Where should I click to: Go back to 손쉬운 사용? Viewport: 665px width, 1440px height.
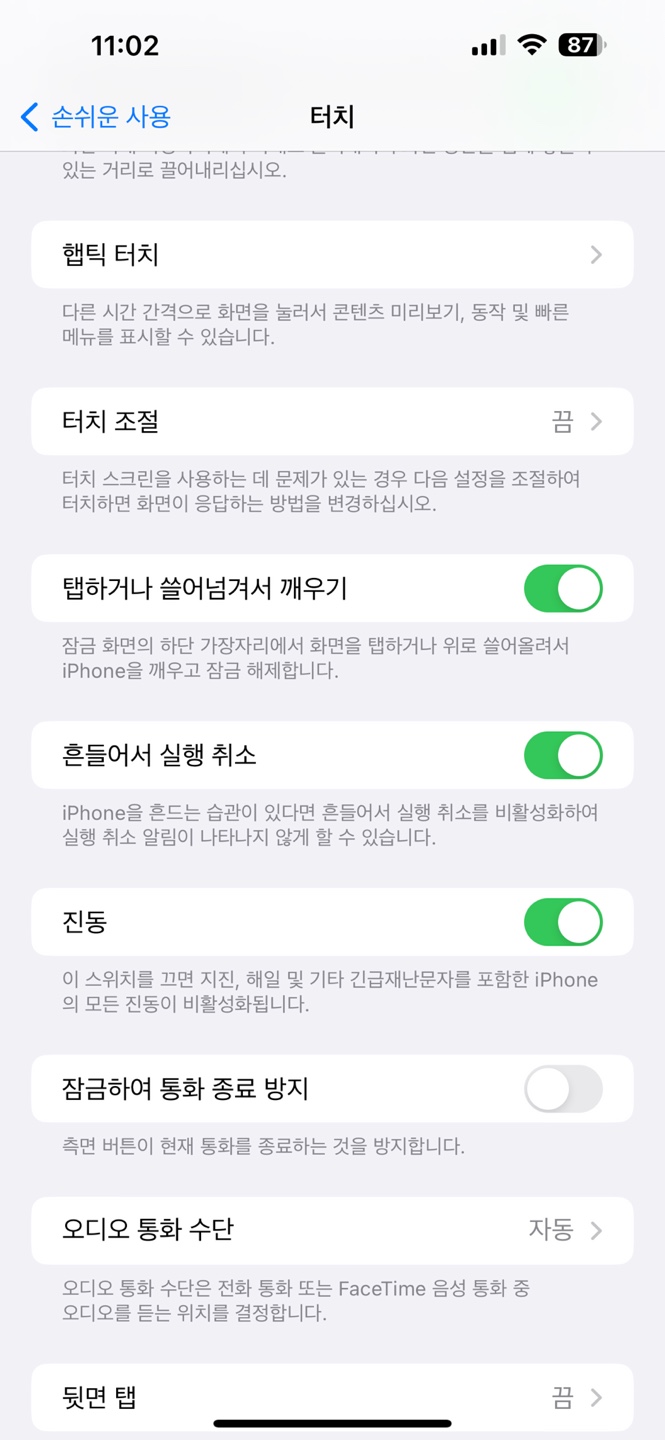pos(96,117)
